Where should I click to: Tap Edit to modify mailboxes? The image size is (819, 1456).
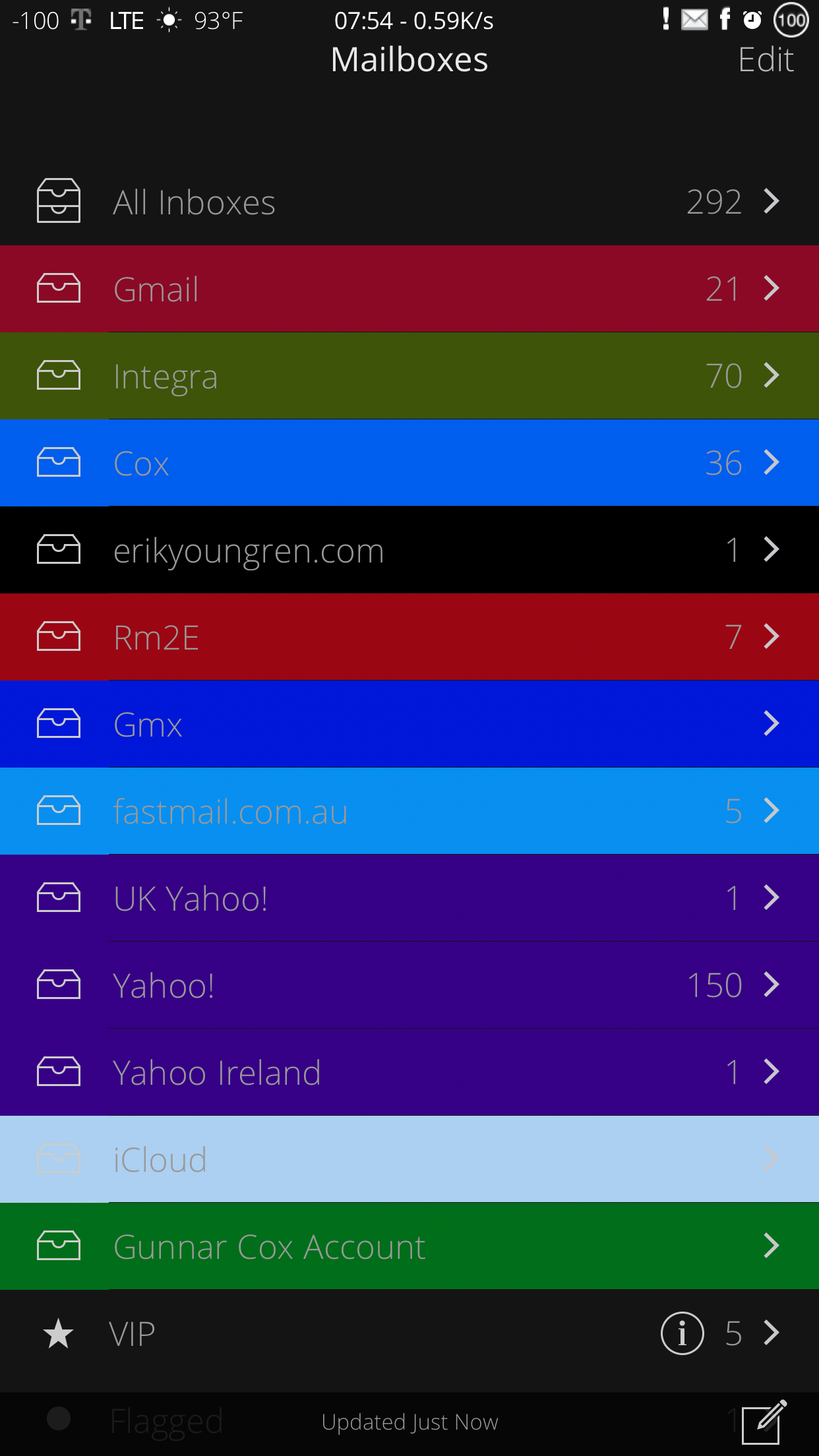click(x=765, y=60)
